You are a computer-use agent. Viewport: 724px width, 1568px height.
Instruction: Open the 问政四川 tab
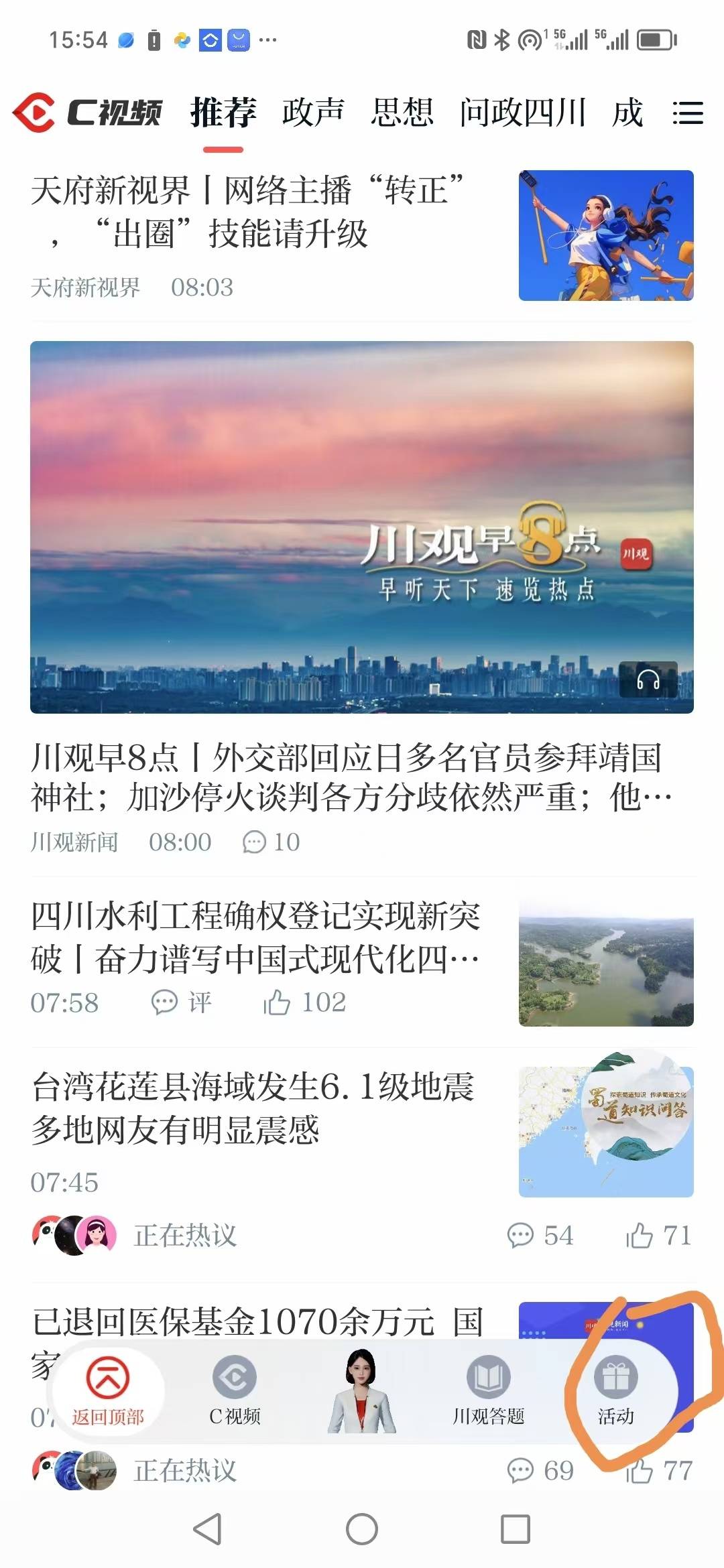(522, 113)
